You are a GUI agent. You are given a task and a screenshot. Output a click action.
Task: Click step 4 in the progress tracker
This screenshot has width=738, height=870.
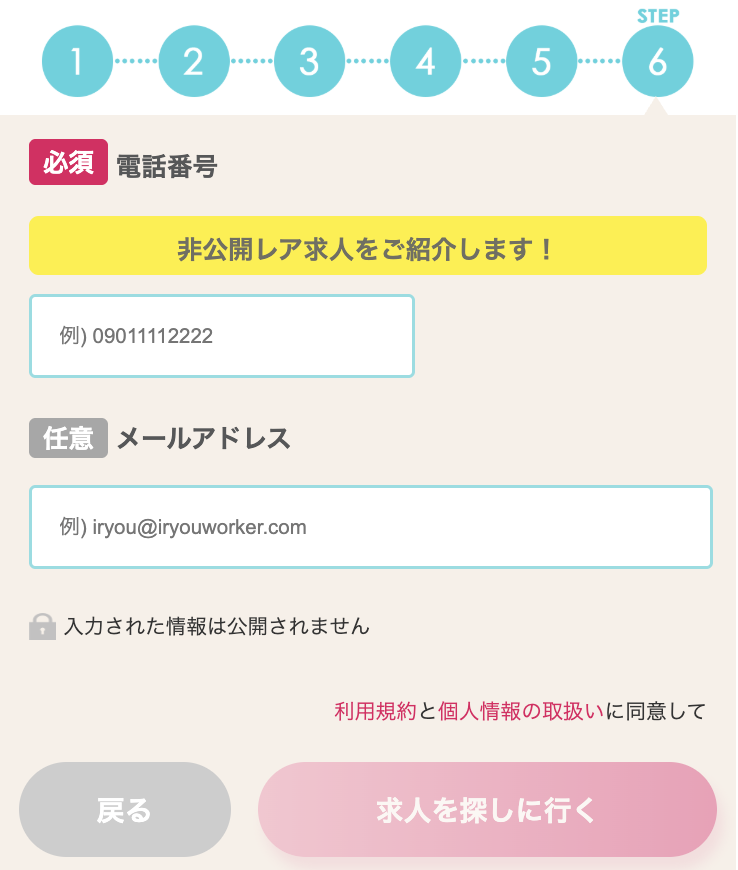pyautogui.click(x=426, y=61)
